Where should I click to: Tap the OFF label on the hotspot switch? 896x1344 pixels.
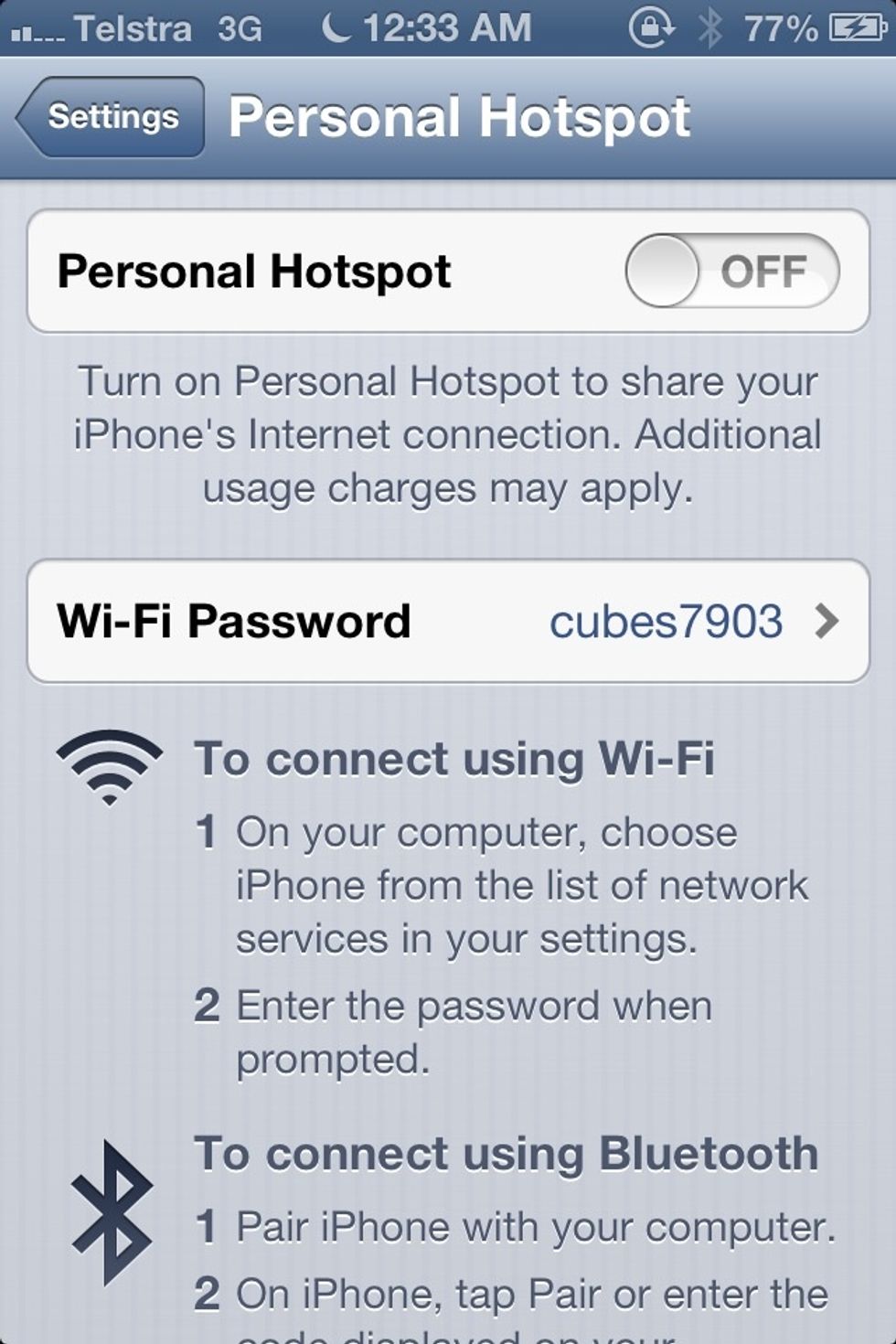[765, 270]
